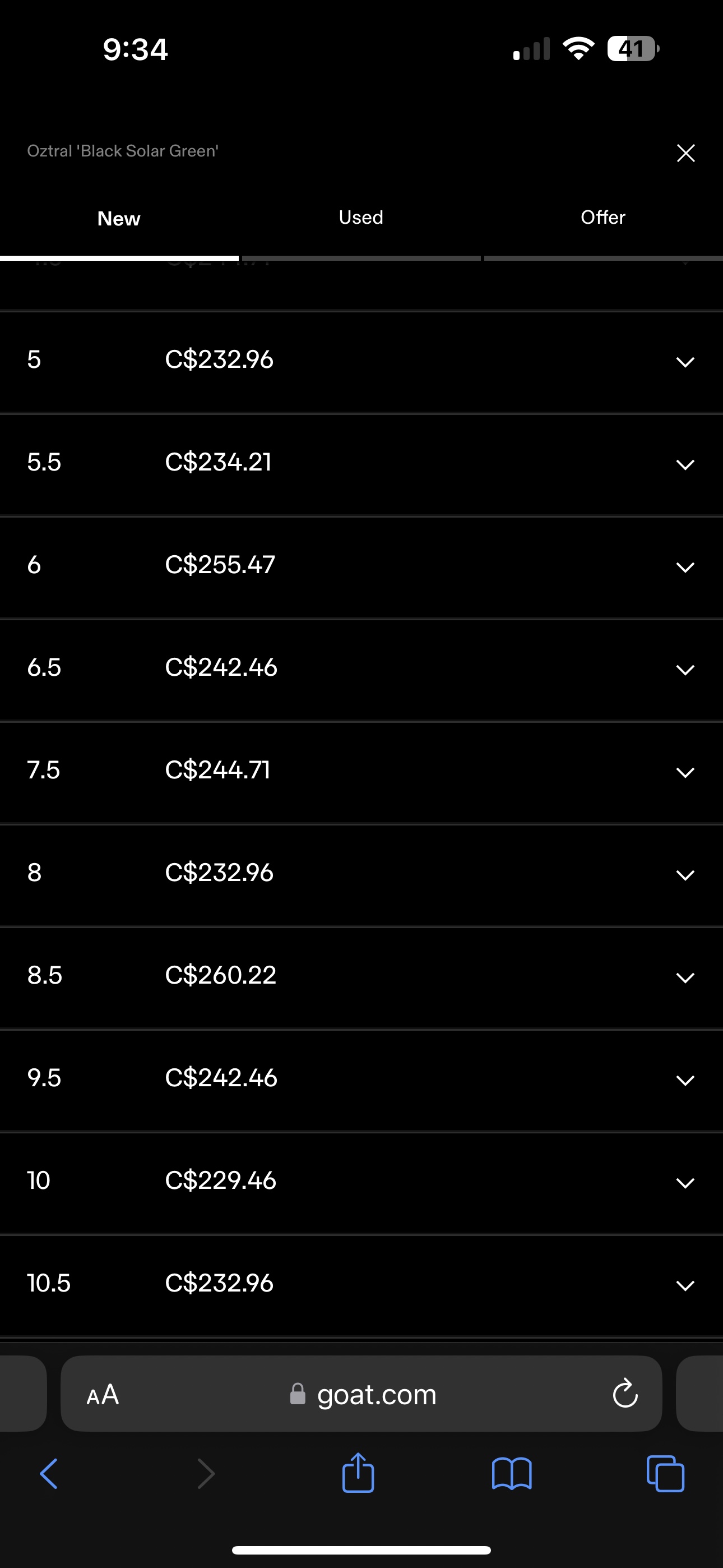Screen dimensions: 723x1568
Task: Expand size 5 at C$232.96
Action: (685, 362)
